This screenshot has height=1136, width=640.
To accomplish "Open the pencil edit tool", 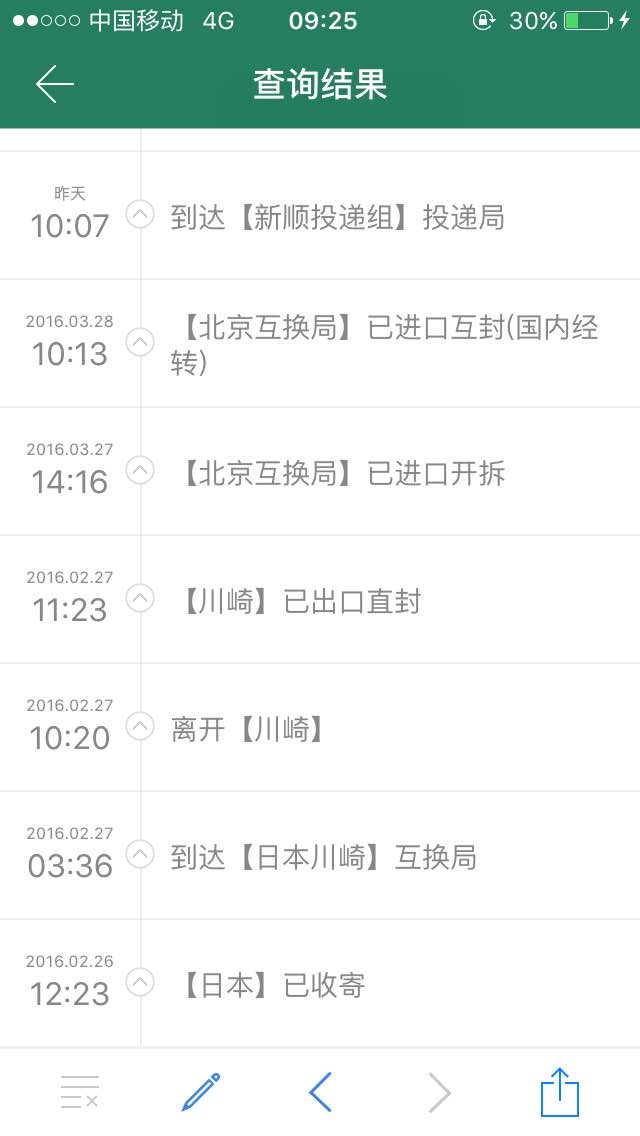I will pos(201,1092).
